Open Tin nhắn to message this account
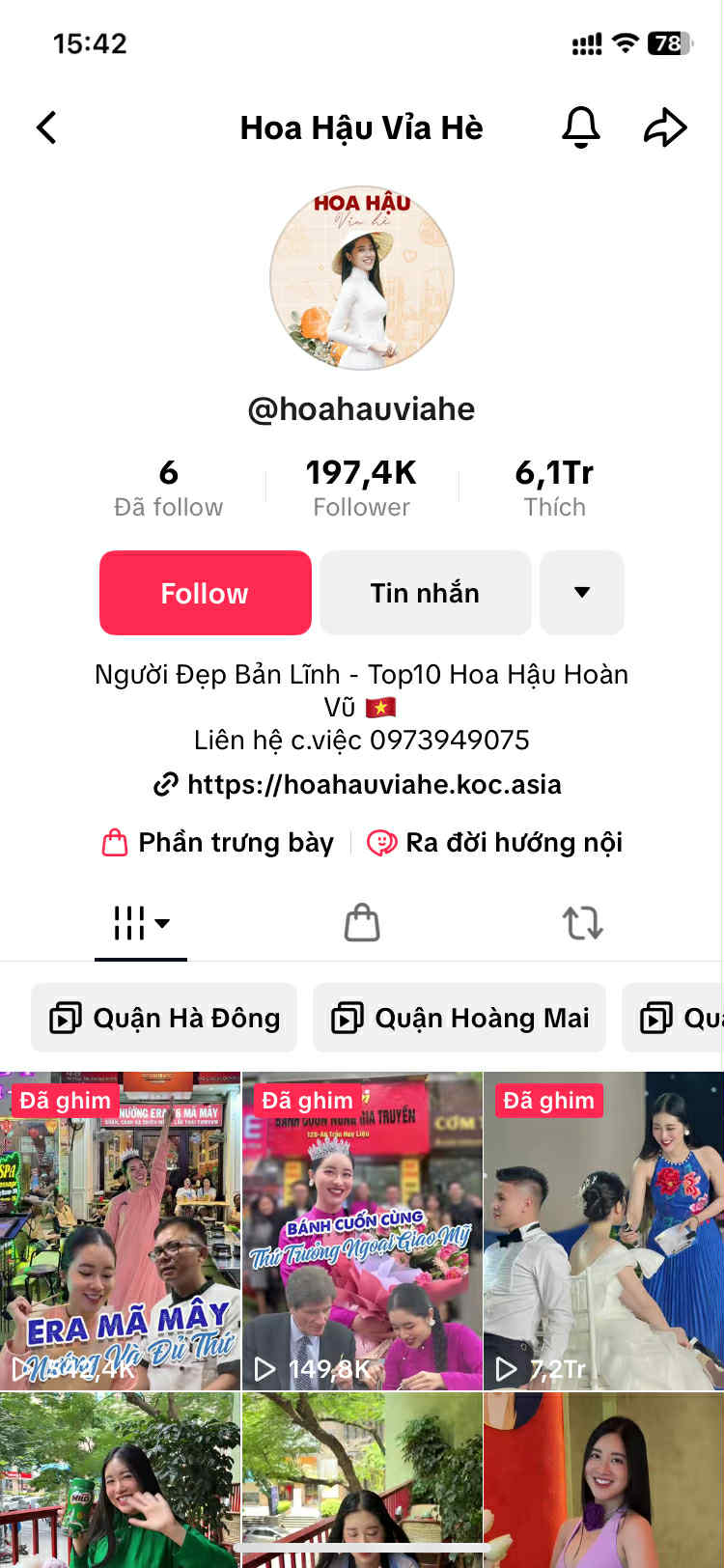The image size is (724, 1568). tap(426, 593)
